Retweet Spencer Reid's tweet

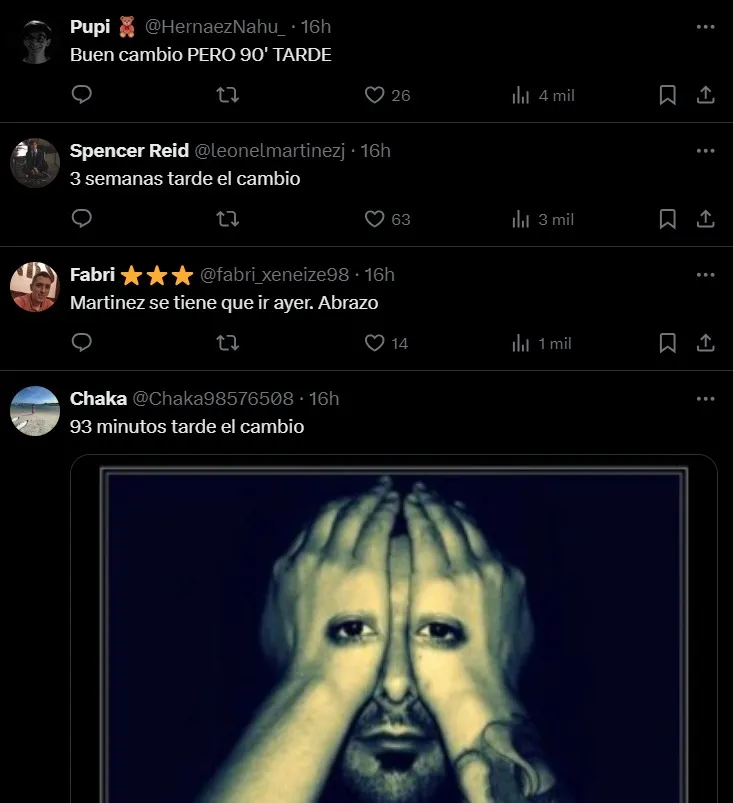pos(228,219)
